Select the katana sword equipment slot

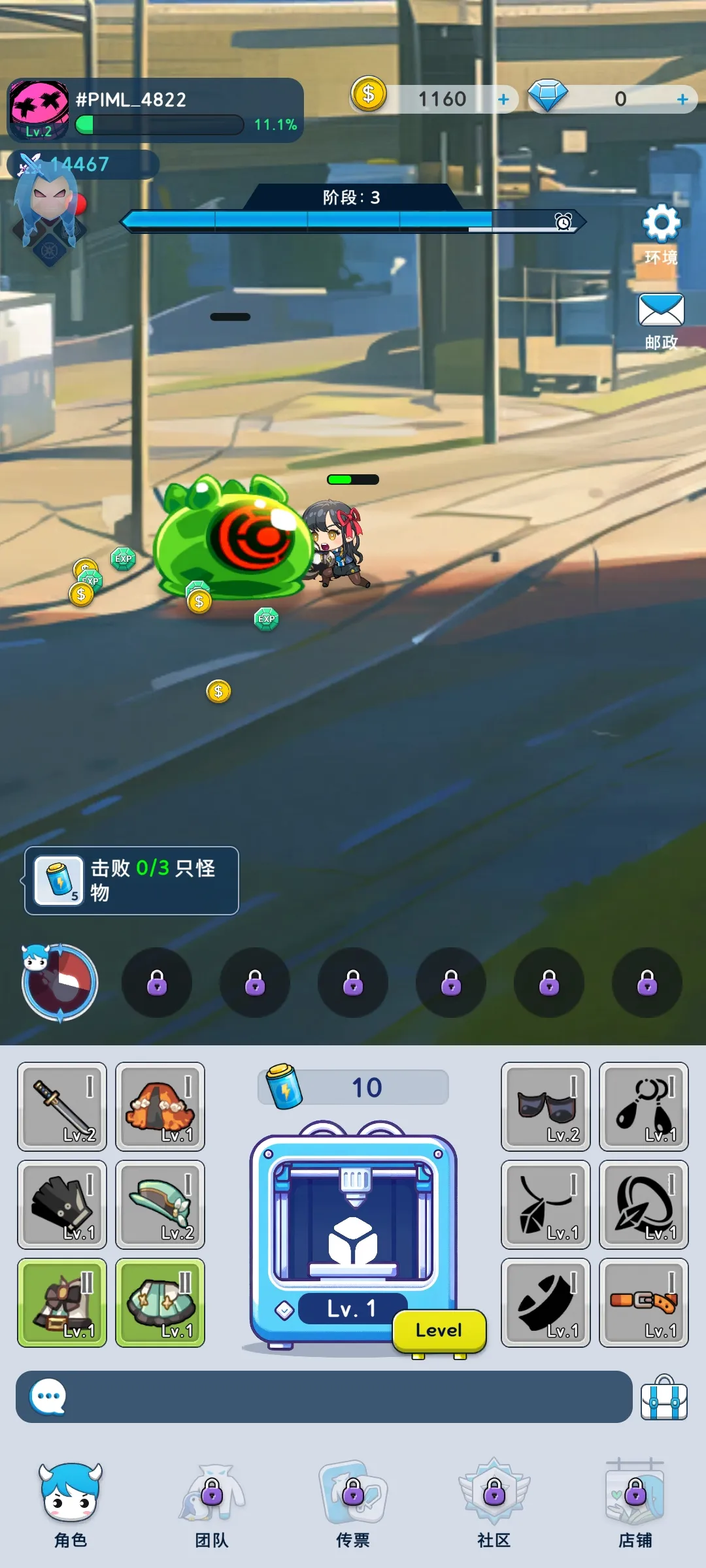tap(62, 1106)
